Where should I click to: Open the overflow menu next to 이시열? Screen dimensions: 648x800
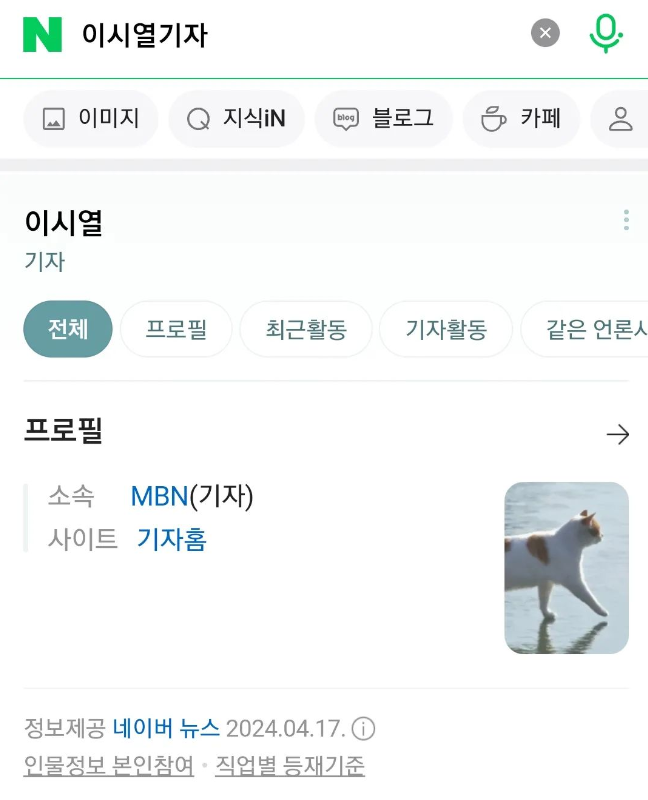point(626,220)
